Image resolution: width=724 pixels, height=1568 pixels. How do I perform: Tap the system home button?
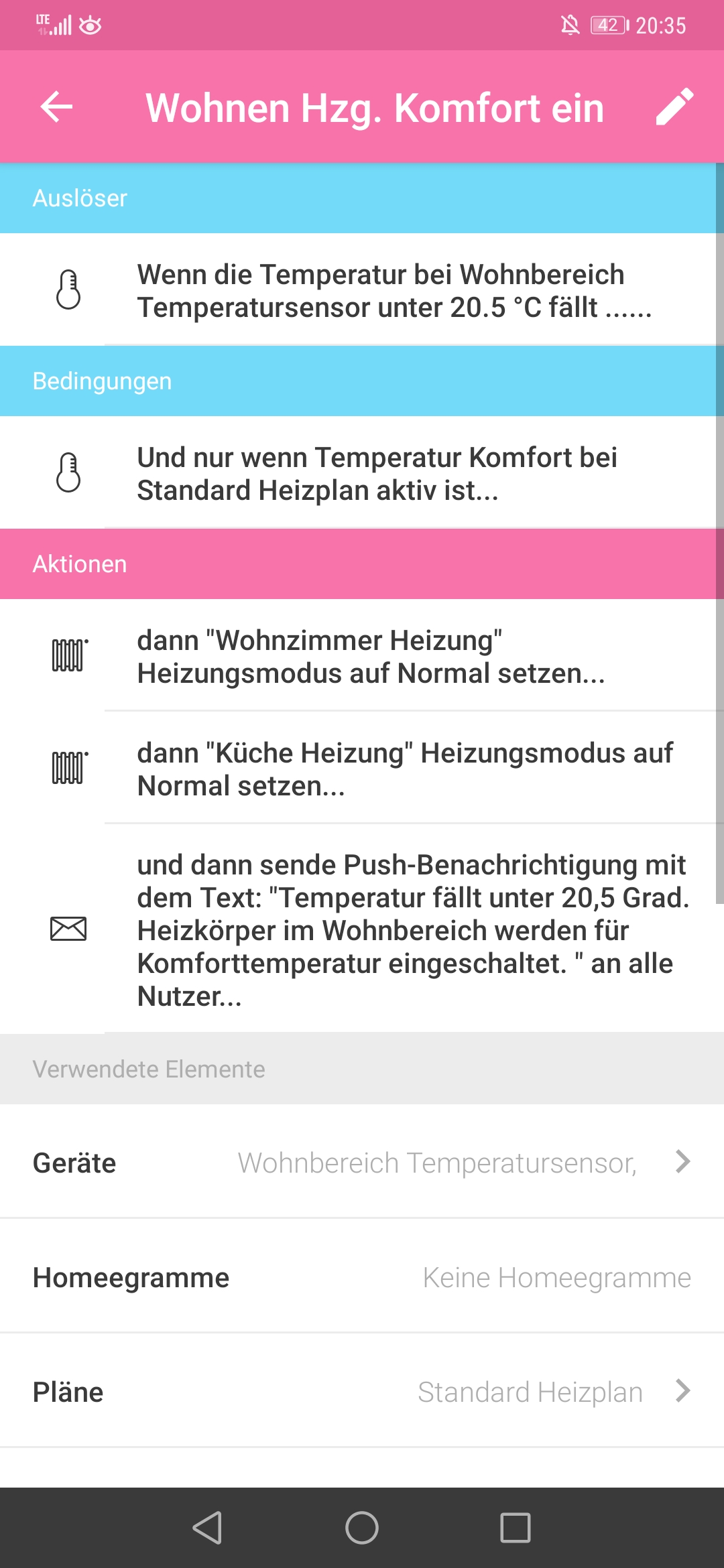tap(362, 1528)
